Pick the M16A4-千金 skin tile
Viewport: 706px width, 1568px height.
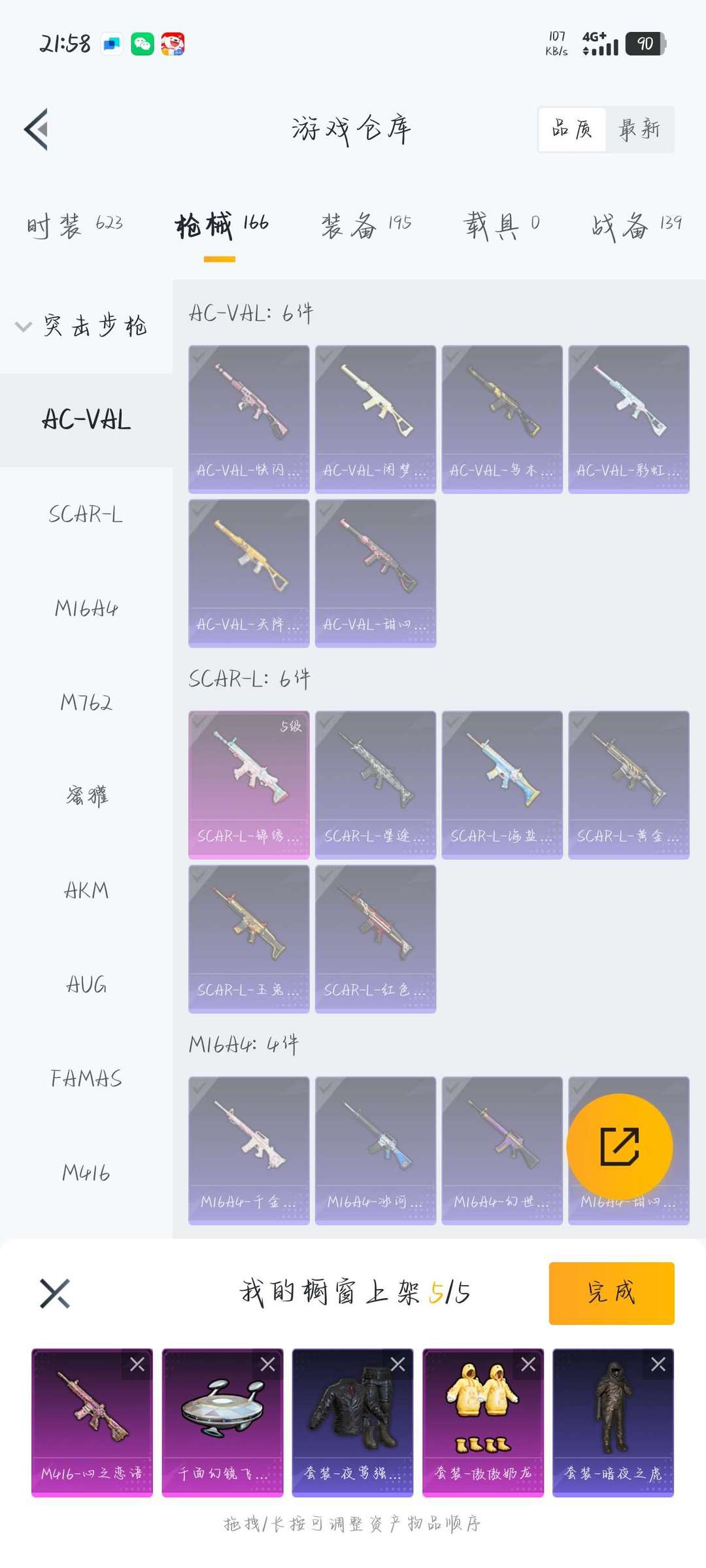(x=248, y=1150)
